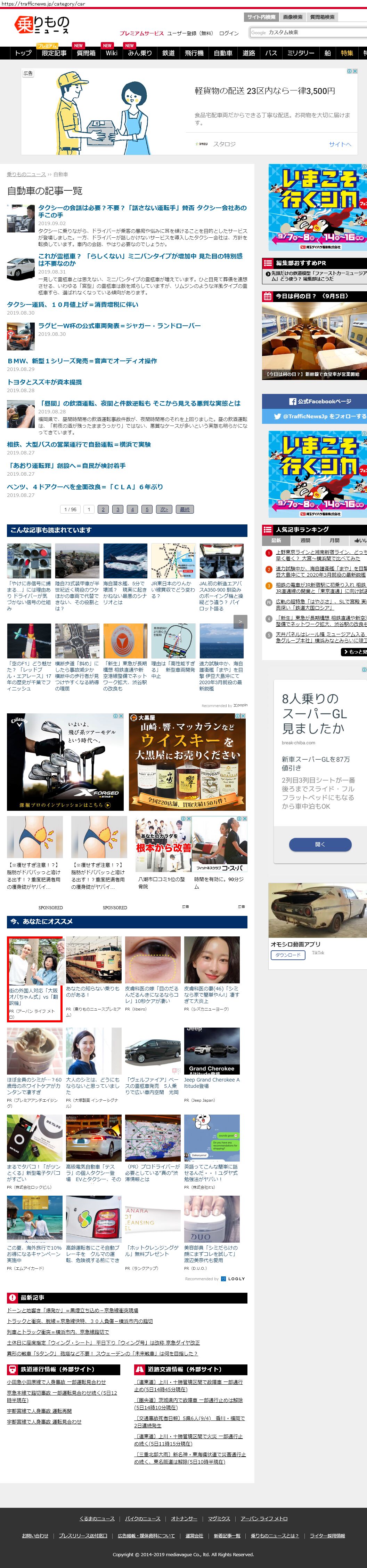Open お問い合わせ in the footer
Screen dimensions: 367x1568
tap(35, 1535)
